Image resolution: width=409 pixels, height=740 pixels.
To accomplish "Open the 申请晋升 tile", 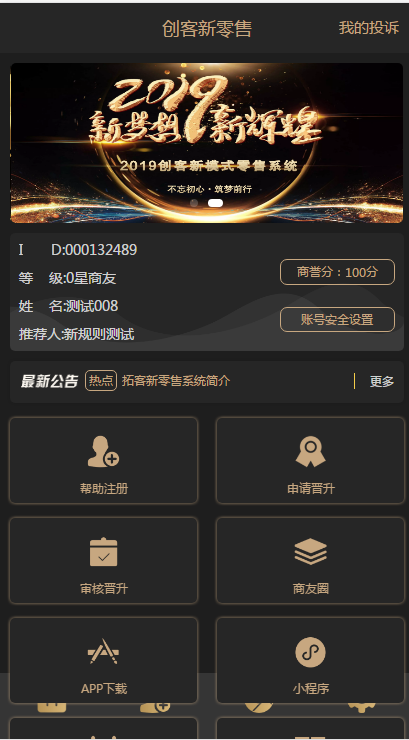I will [x=310, y=460].
